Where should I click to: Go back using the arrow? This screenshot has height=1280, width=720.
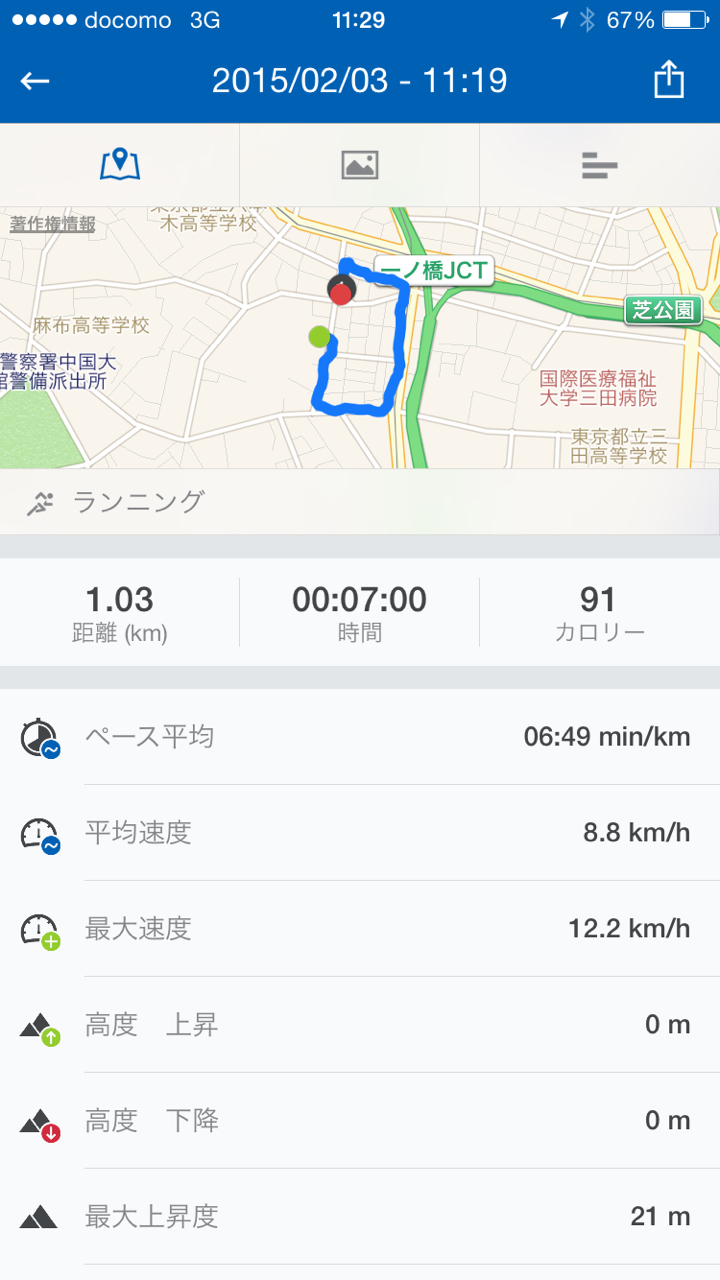pyautogui.click(x=35, y=81)
